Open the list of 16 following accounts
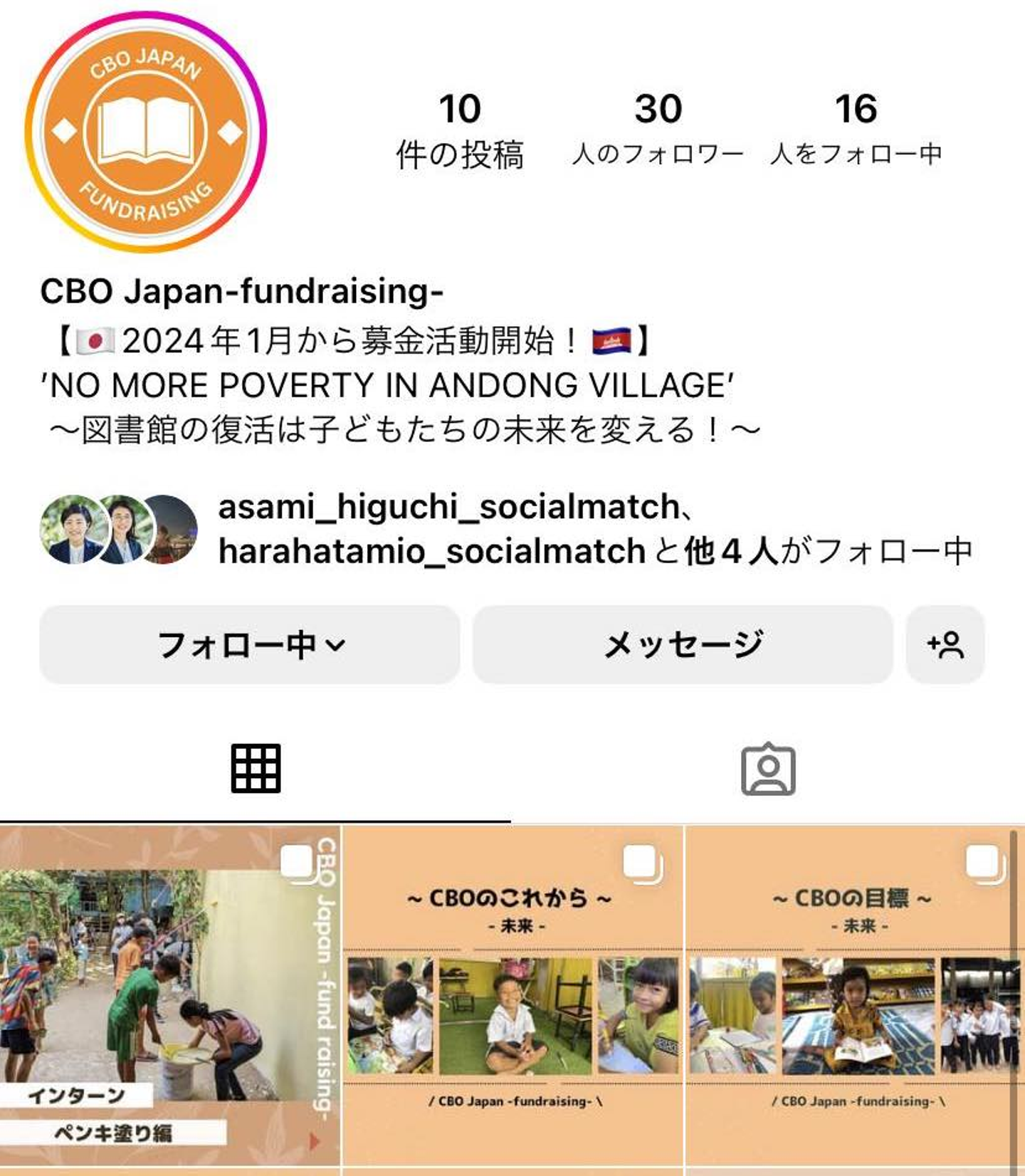The image size is (1025, 1176). coord(856,129)
